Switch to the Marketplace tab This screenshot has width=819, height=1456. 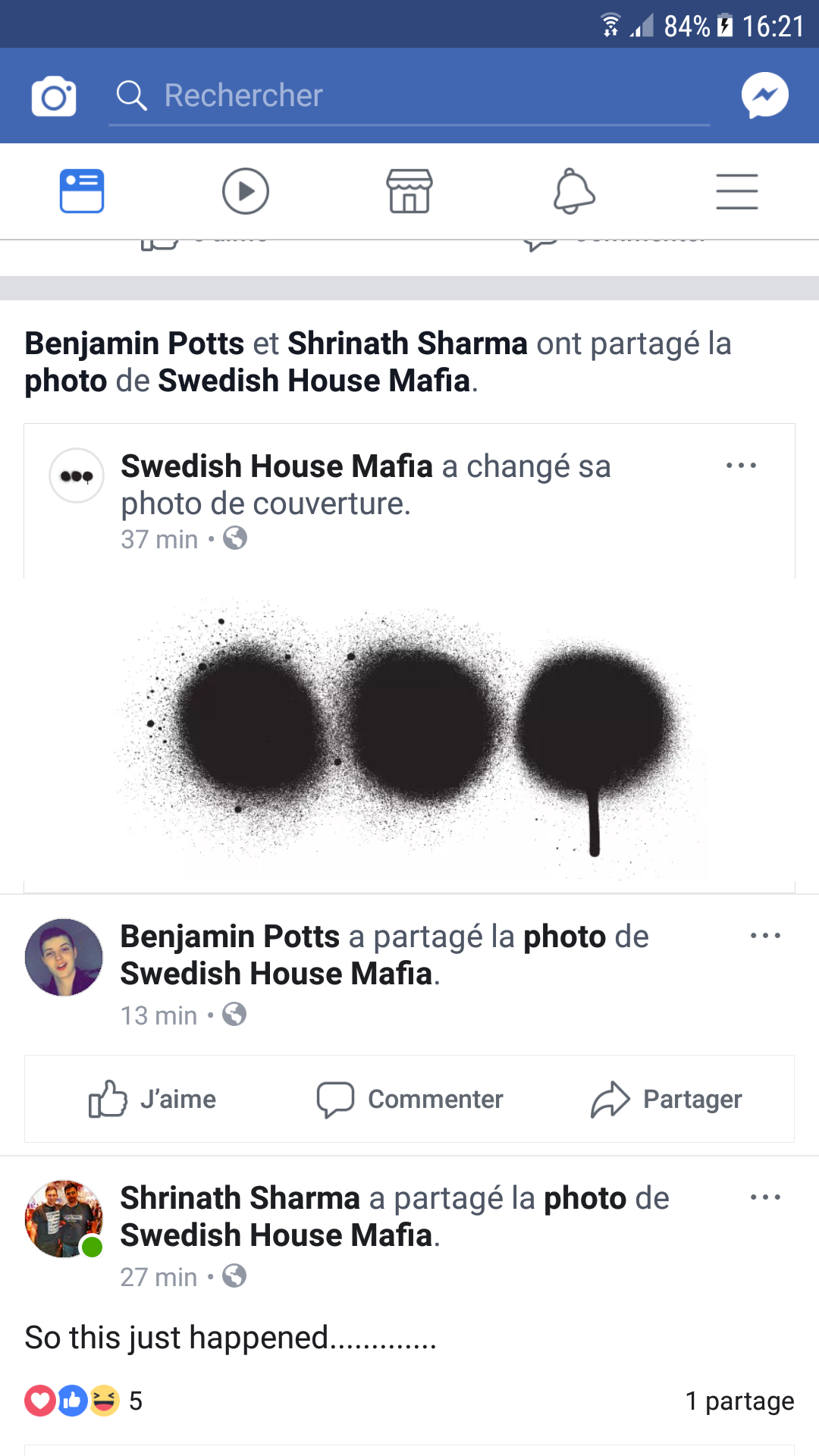(409, 191)
